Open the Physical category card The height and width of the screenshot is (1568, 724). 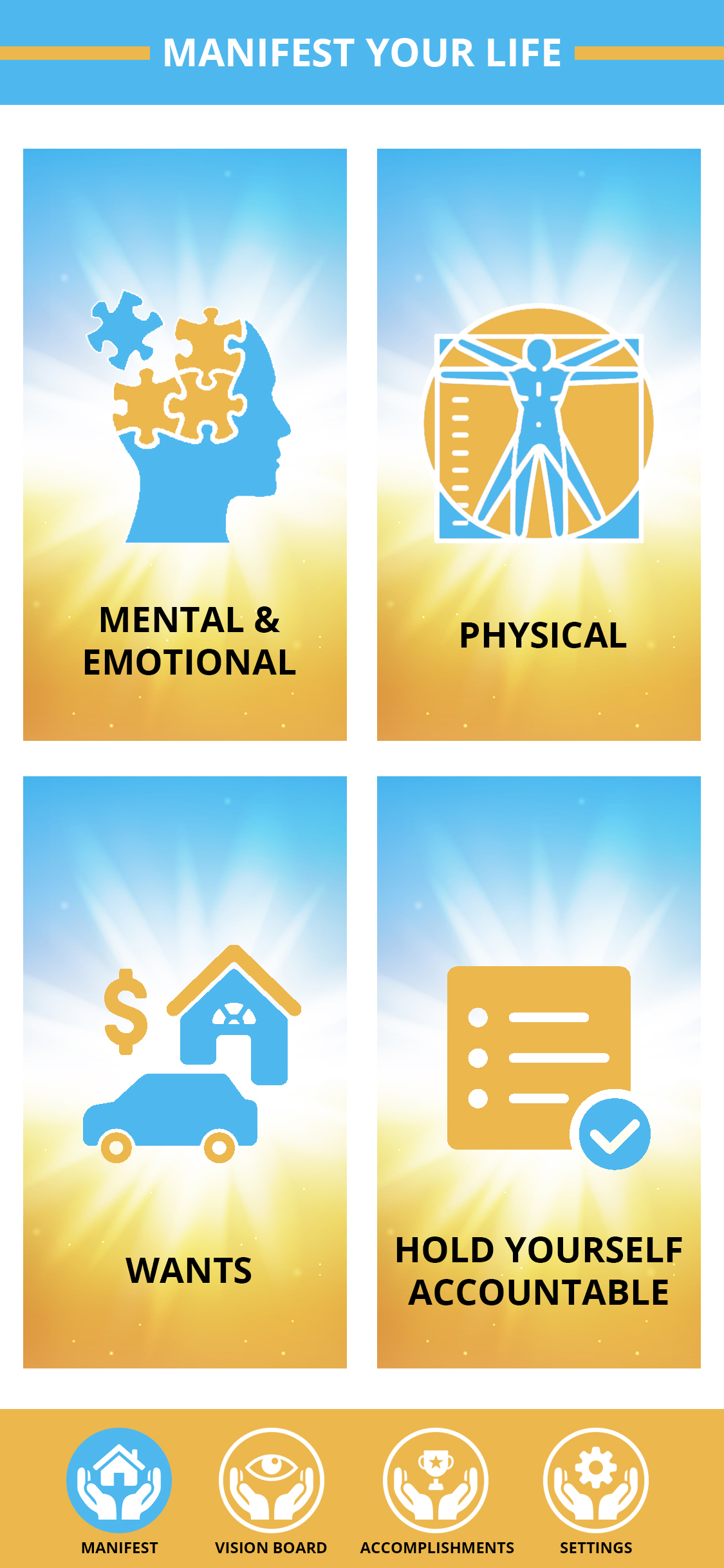tap(539, 444)
